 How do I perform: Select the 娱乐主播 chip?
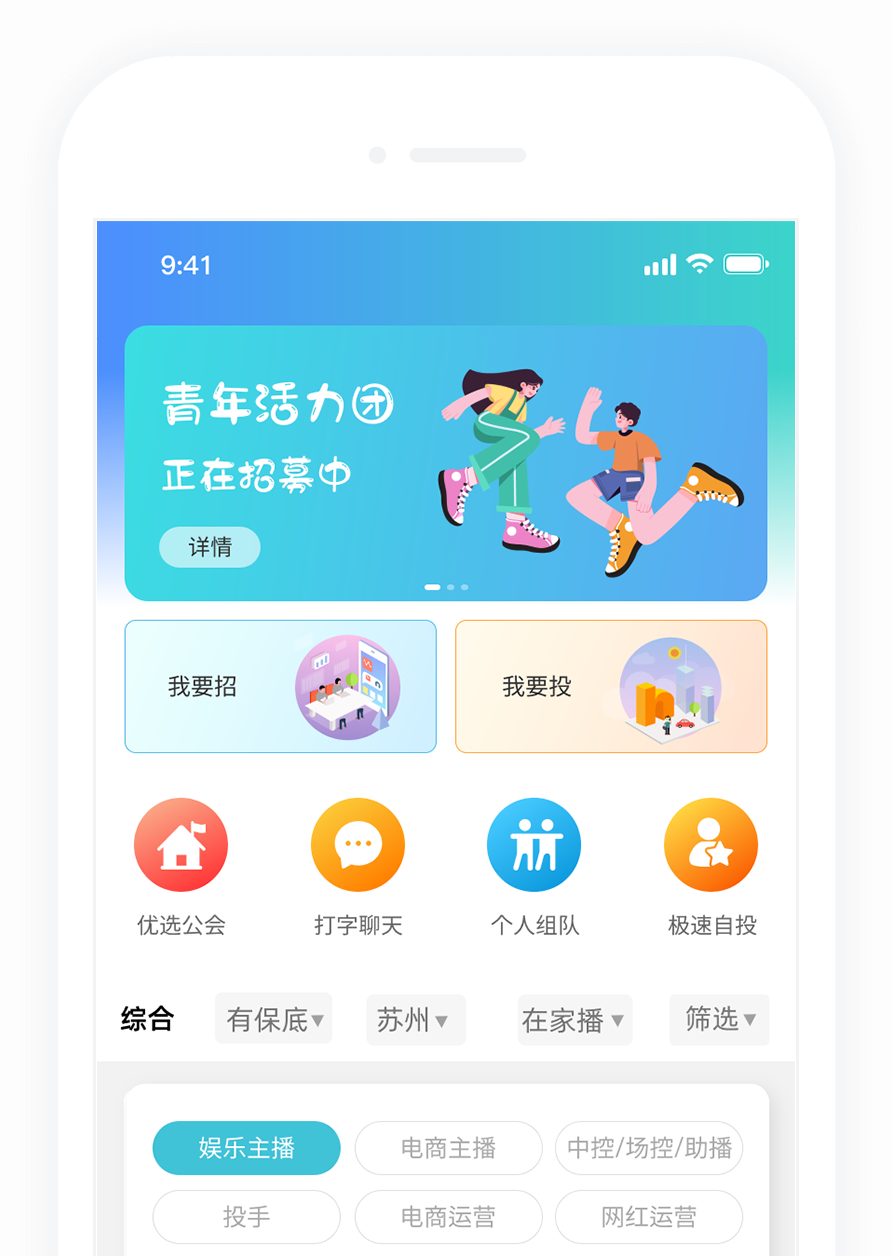coord(246,1148)
